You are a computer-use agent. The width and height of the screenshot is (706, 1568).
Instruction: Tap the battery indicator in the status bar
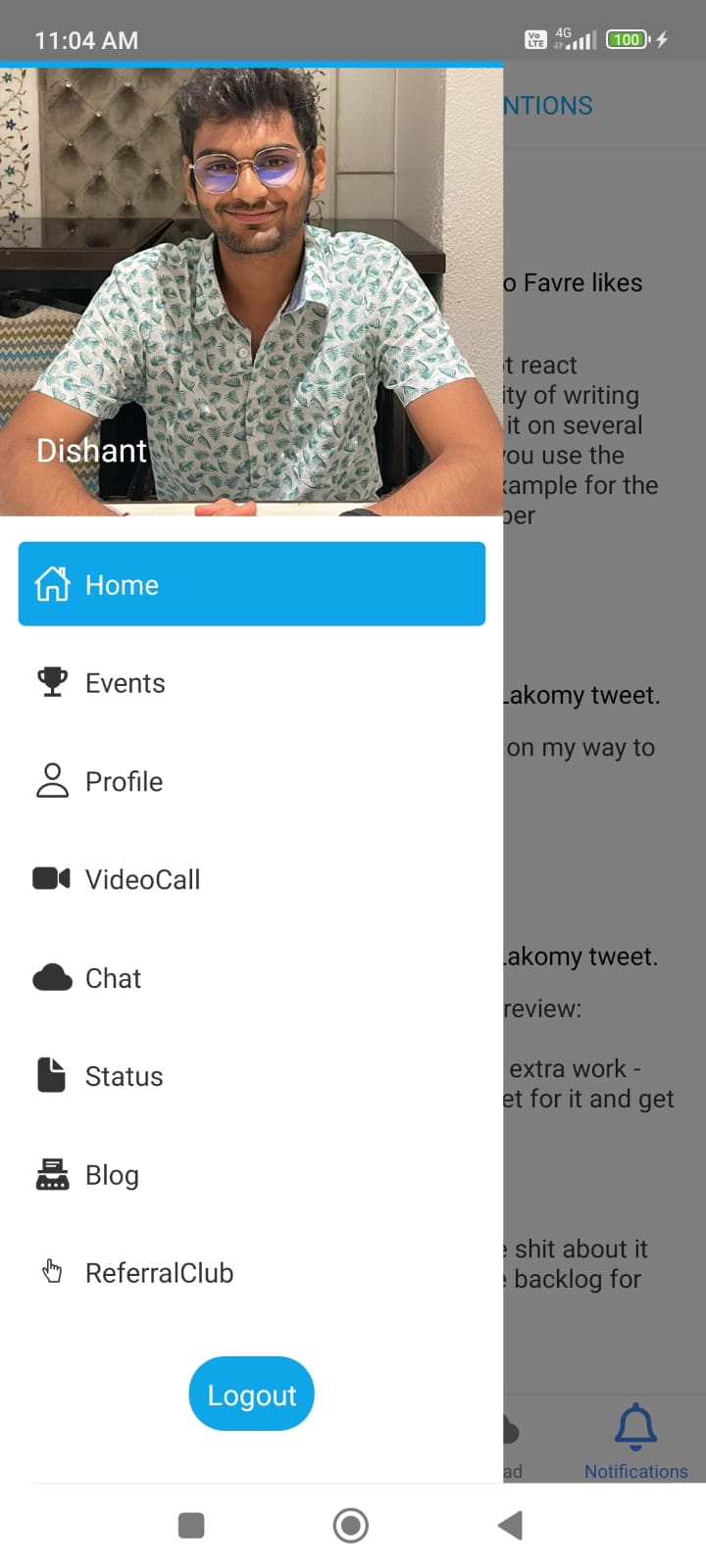click(x=626, y=40)
